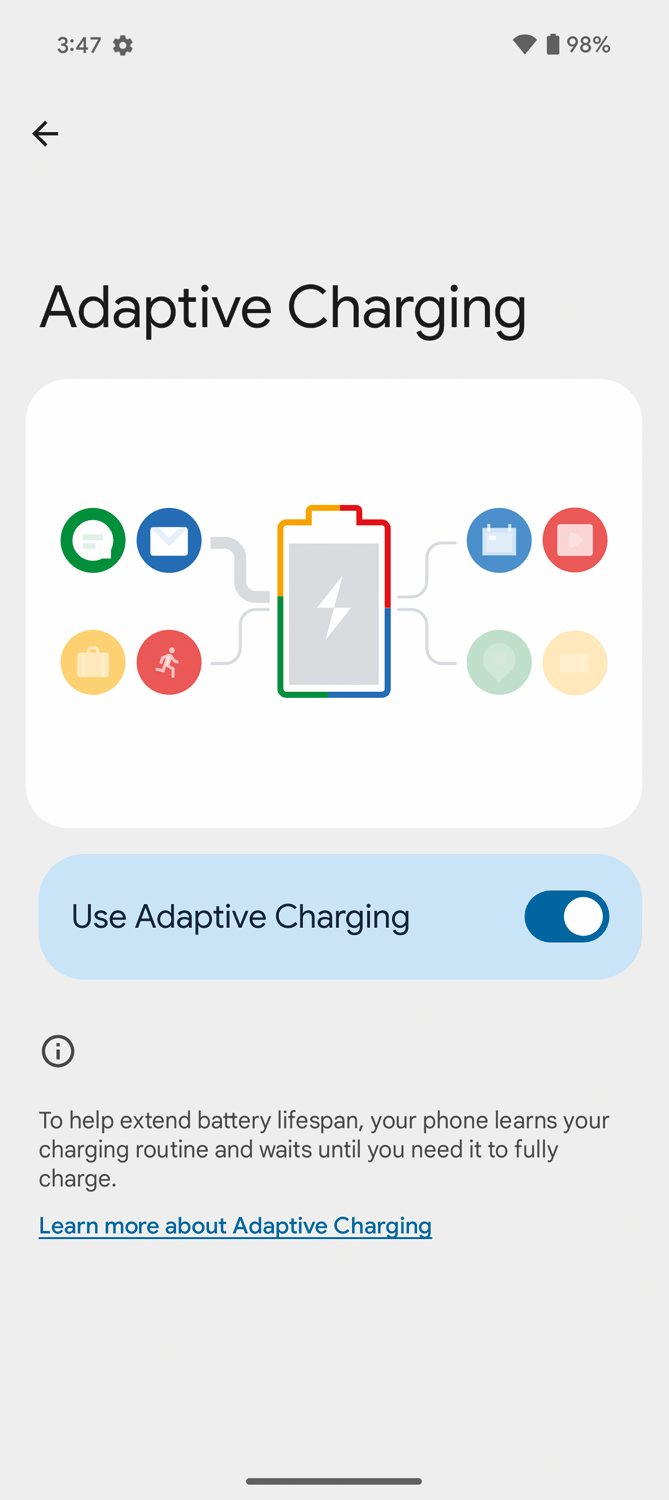This screenshot has height=1500, width=669.
Task: Turn off Use Adaptive Charging switch
Action: tap(566, 916)
